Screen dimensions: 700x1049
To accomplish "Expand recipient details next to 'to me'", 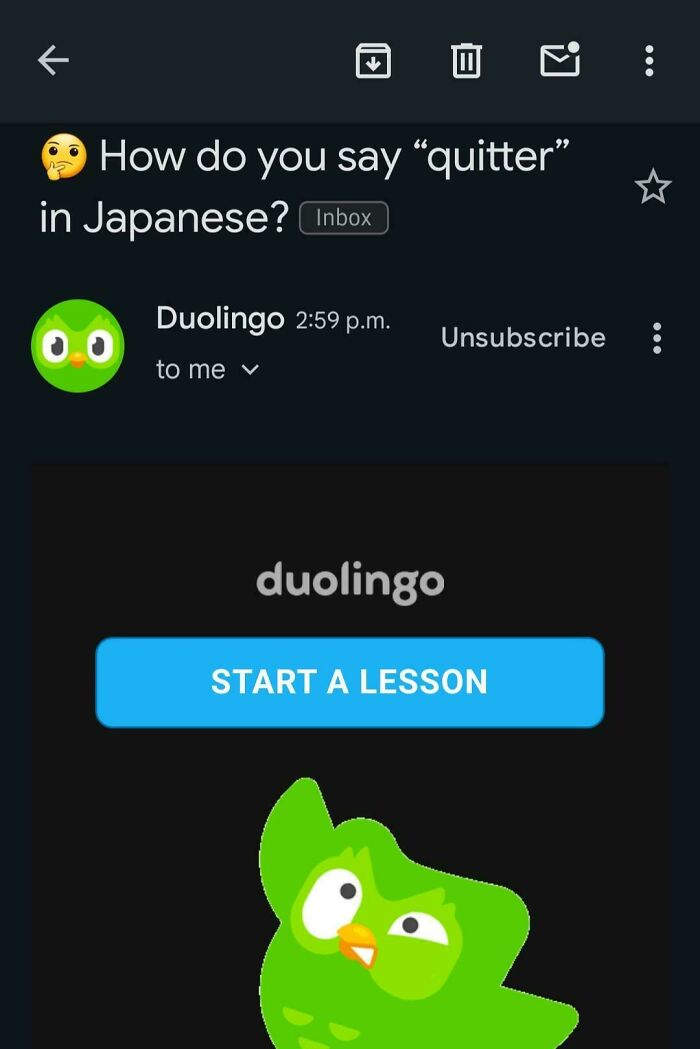I will click(251, 370).
